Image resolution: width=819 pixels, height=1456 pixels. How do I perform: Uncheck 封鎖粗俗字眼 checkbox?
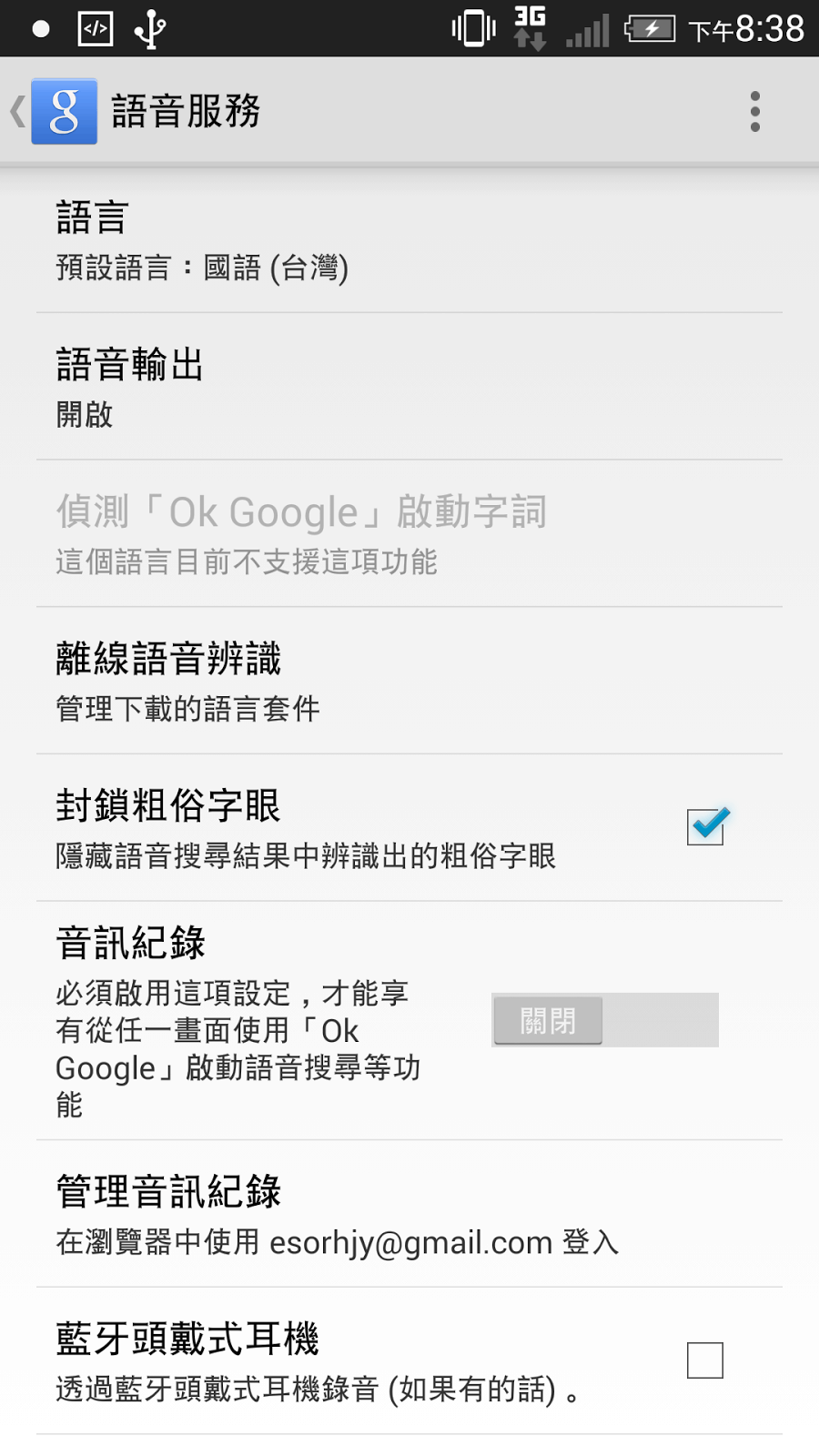pyautogui.click(x=705, y=827)
